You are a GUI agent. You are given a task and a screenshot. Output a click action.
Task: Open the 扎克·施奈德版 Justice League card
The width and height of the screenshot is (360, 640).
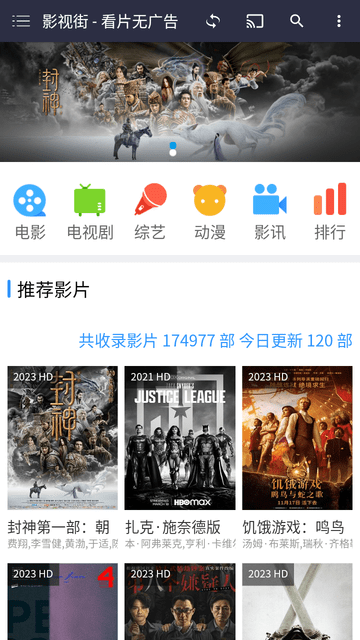(180, 458)
